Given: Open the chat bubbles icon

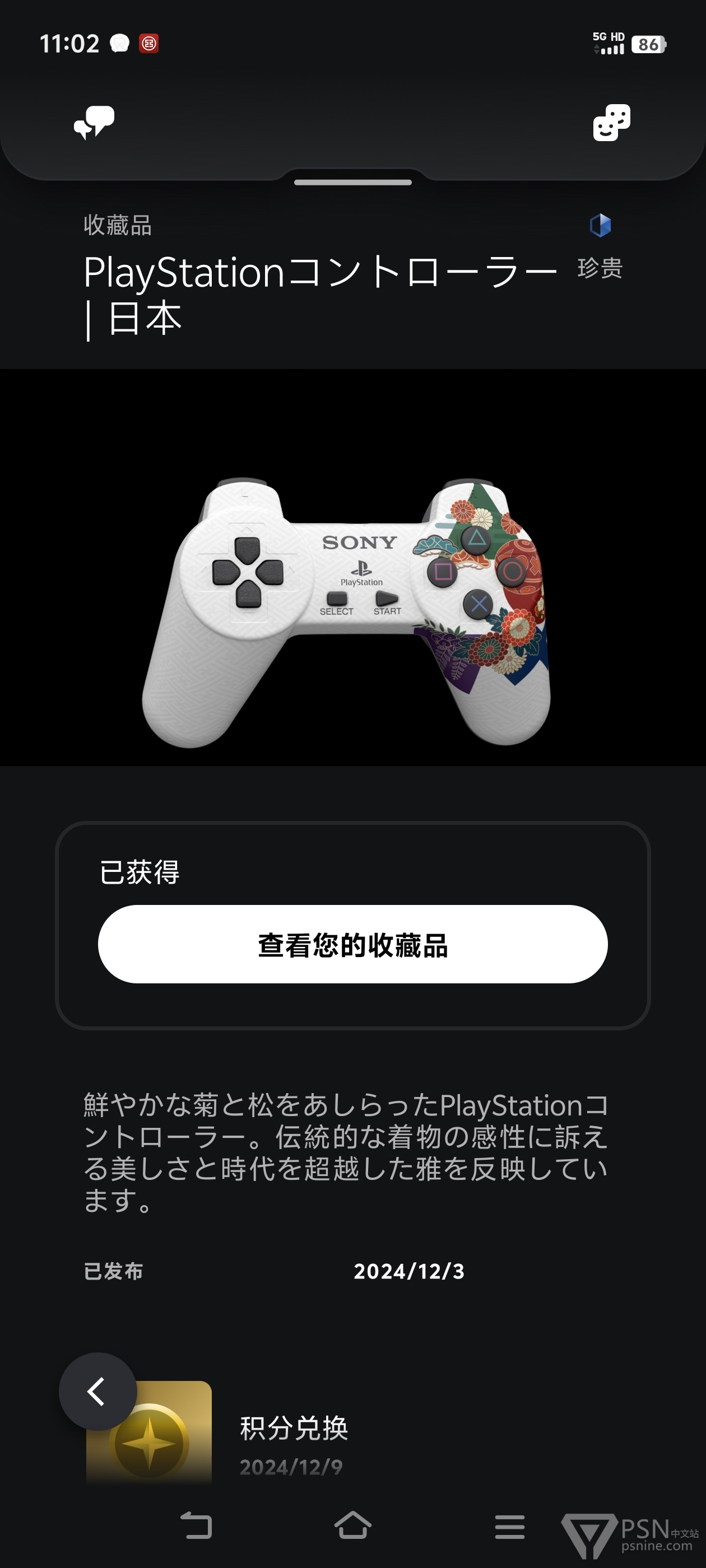Looking at the screenshot, I should [94, 122].
